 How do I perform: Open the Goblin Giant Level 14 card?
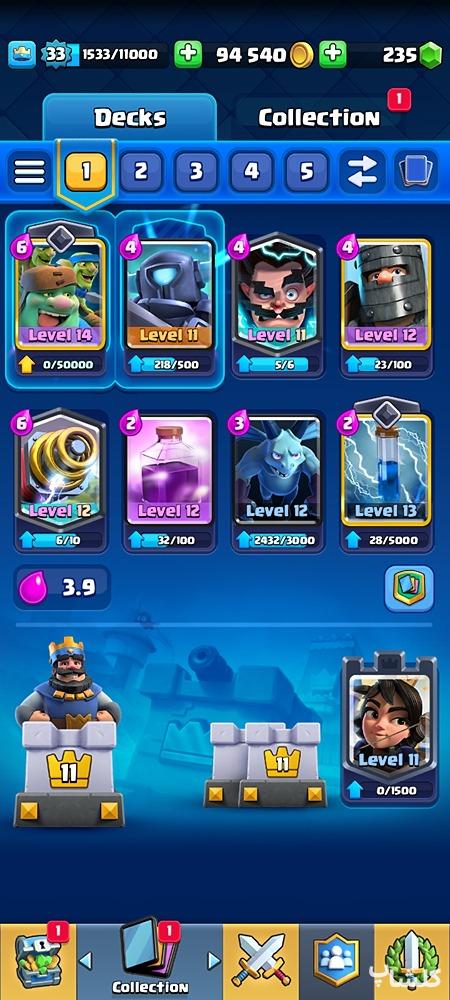pyautogui.click(x=60, y=299)
